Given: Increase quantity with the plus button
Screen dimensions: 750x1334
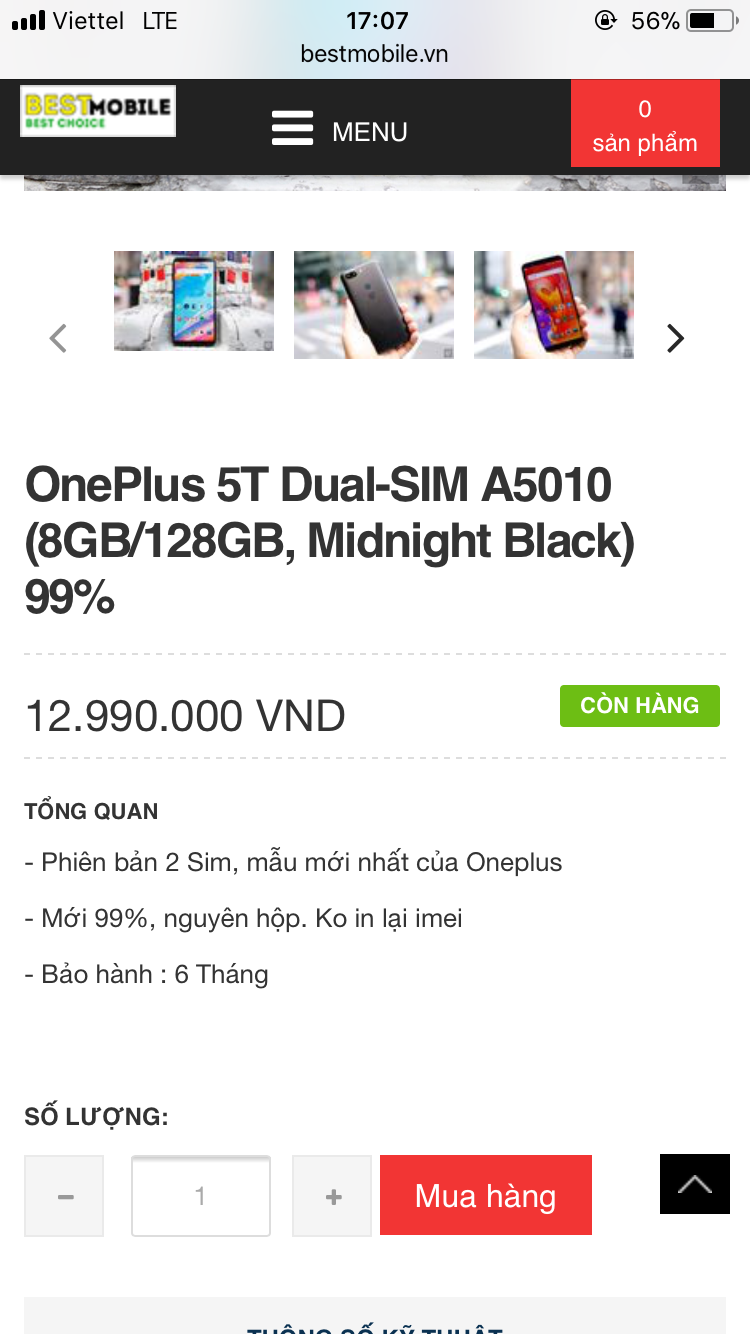Looking at the screenshot, I should tap(333, 1196).
